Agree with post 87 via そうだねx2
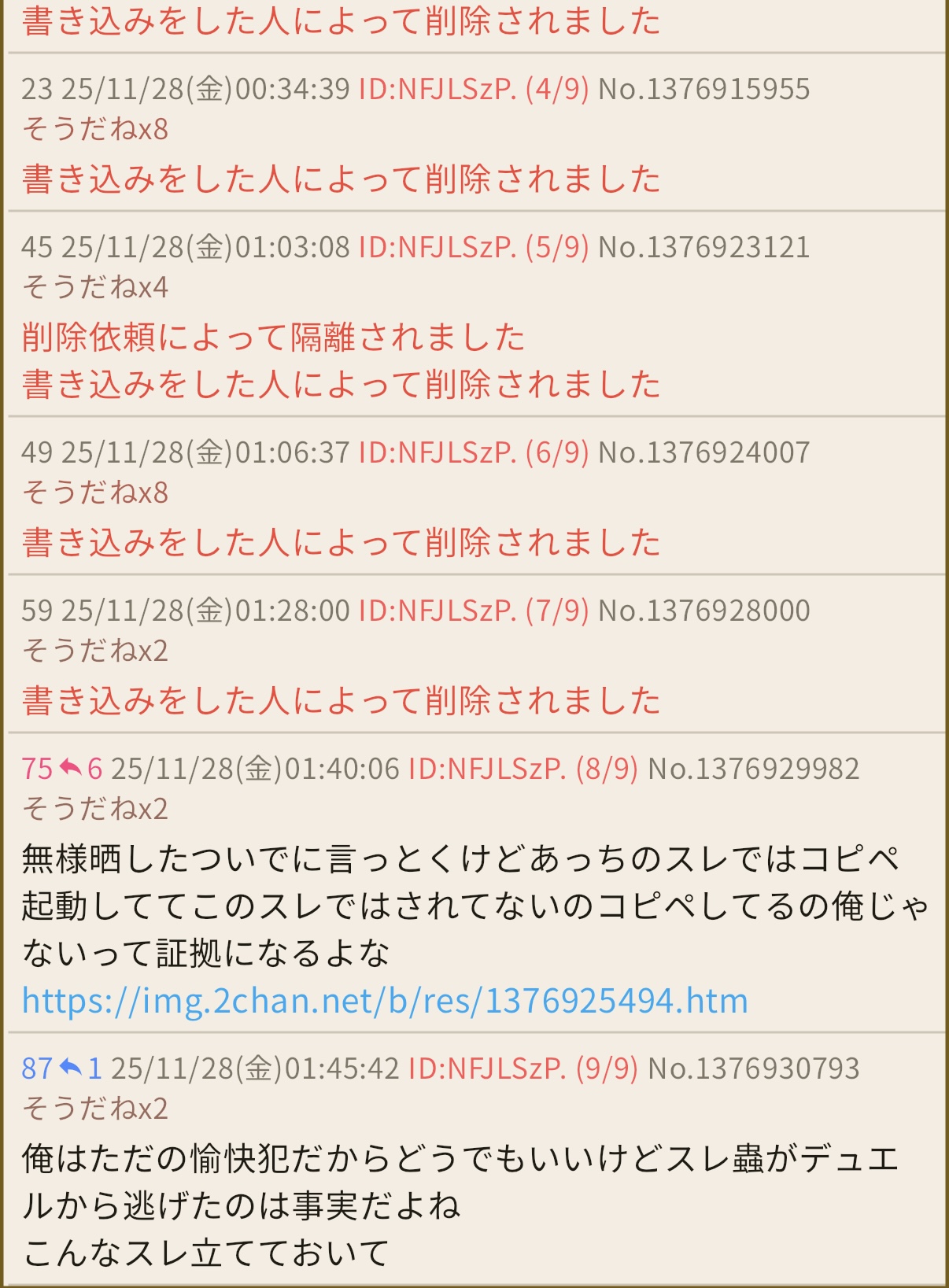Image resolution: width=949 pixels, height=1288 pixels. (95, 1109)
